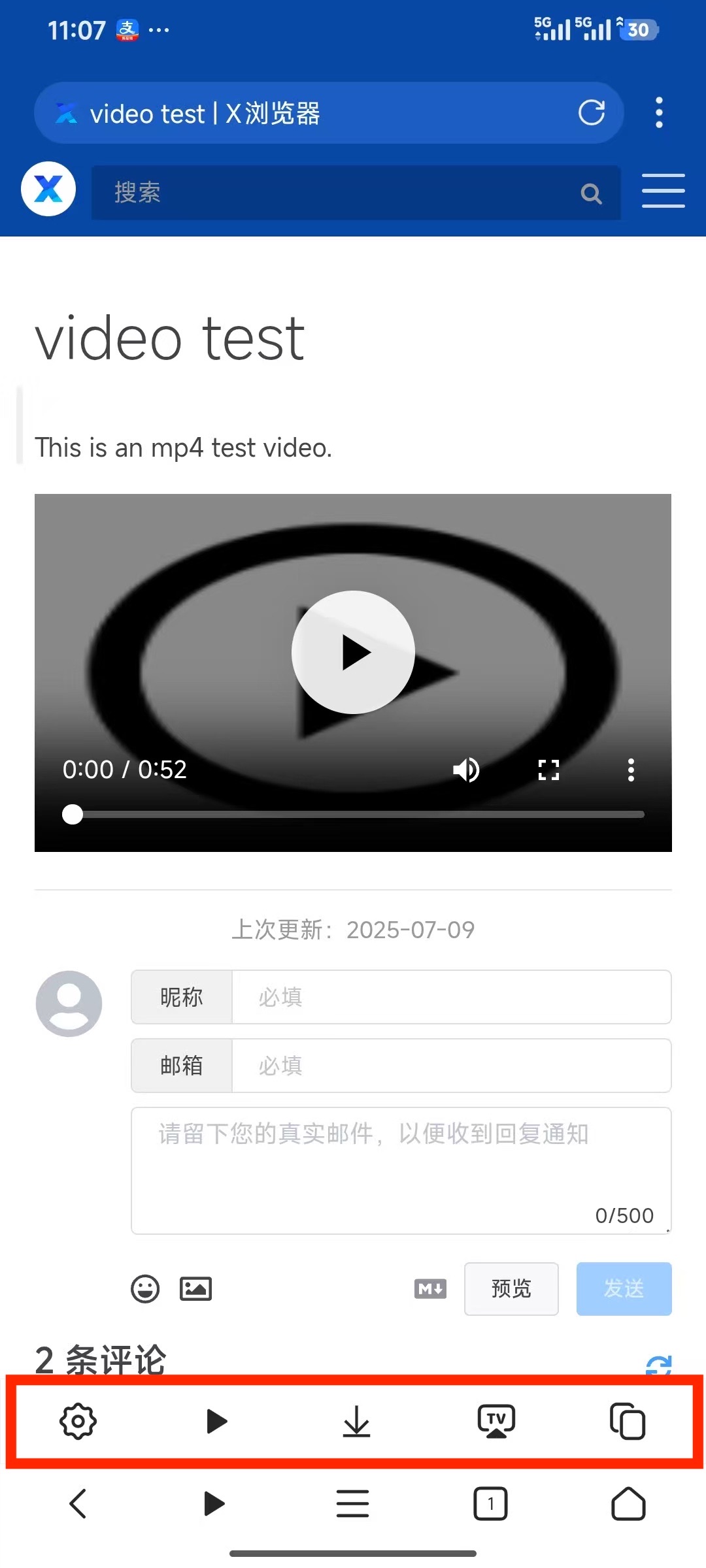
Task: Cast the video to TV
Action: click(x=496, y=1421)
